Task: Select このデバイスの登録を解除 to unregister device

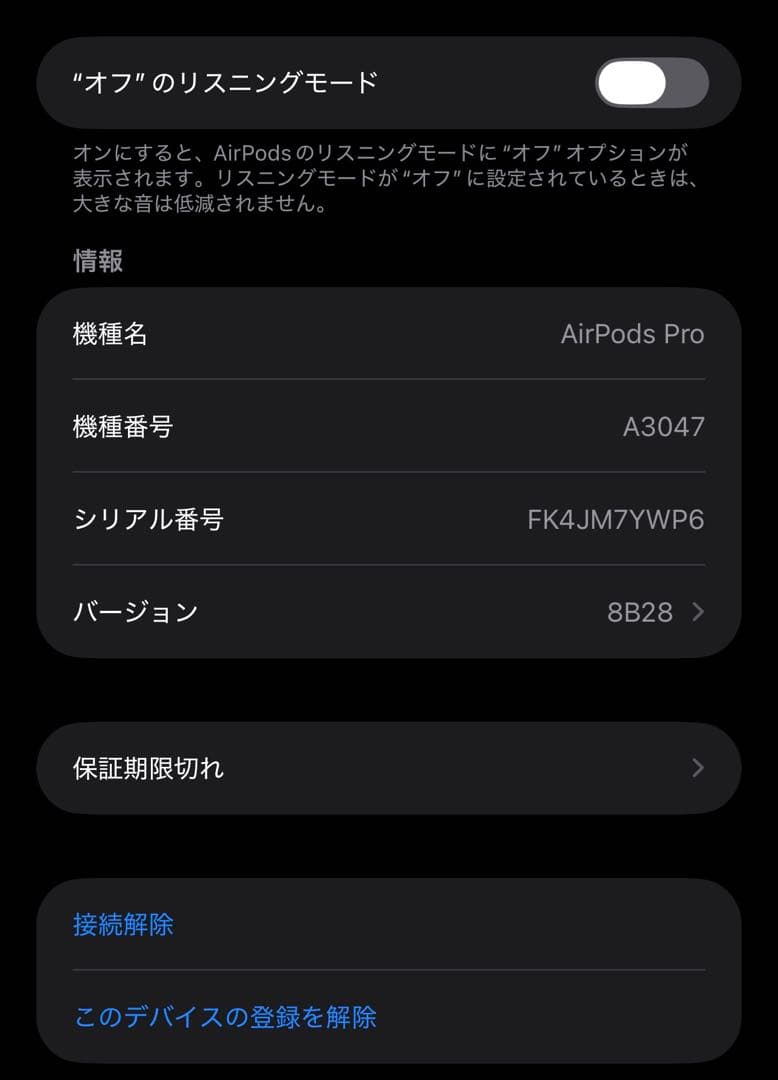Action: pos(225,1018)
